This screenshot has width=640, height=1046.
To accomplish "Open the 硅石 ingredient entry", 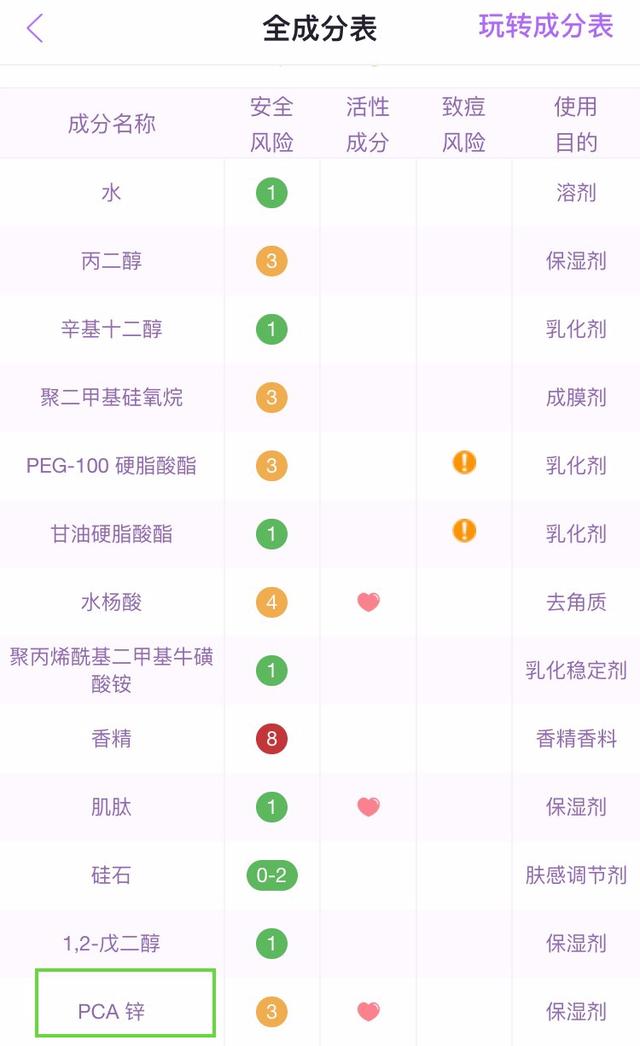I will pos(111,876).
